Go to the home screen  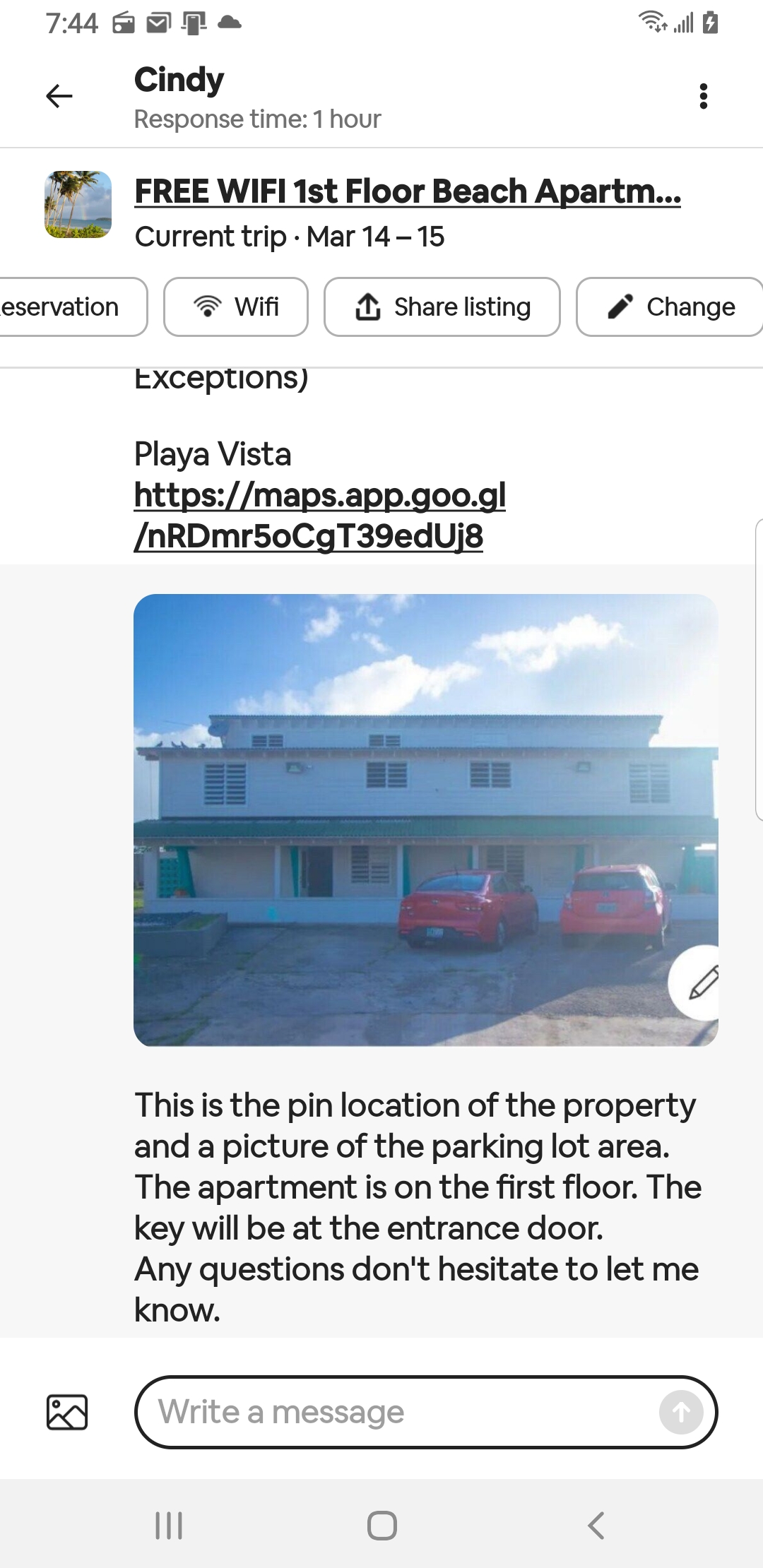pyautogui.click(x=381, y=1526)
